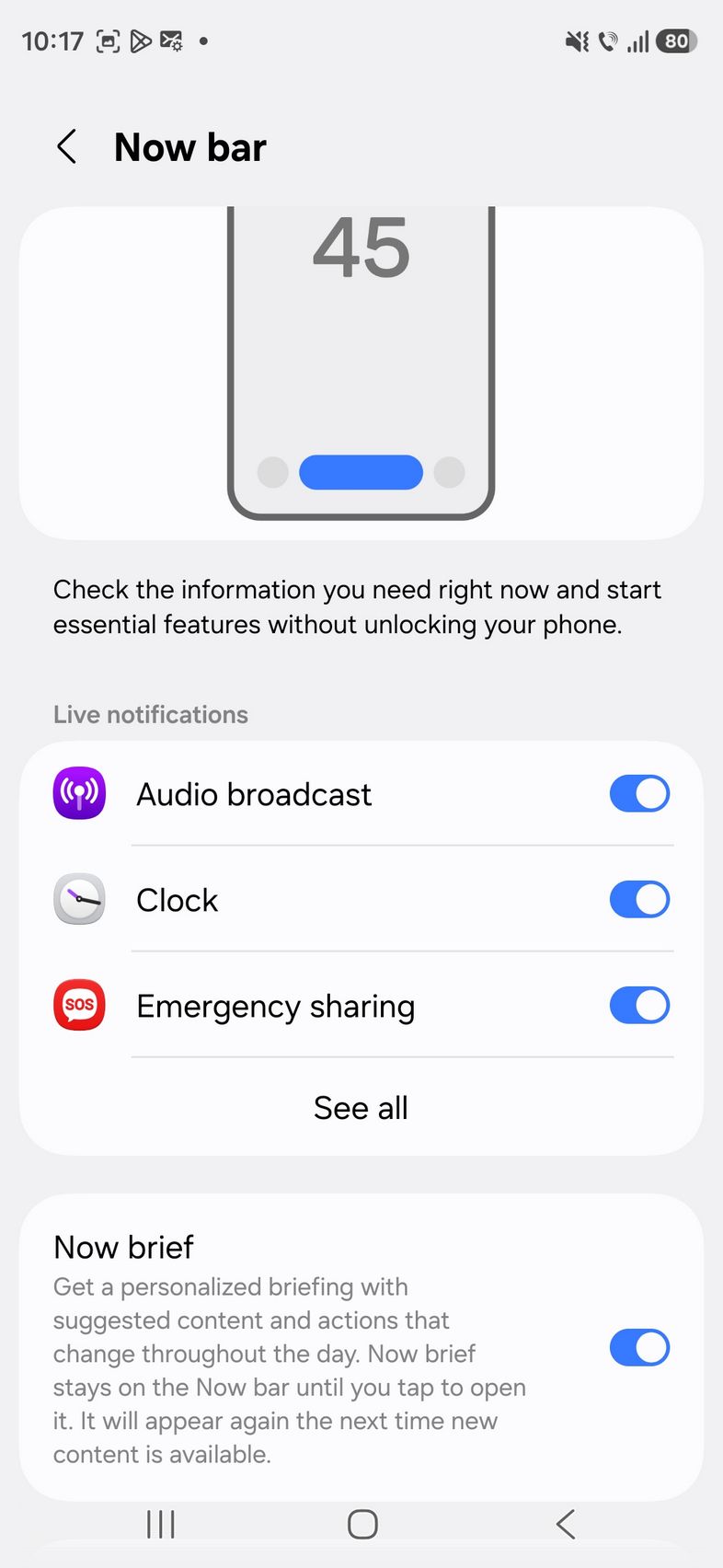Disable the Clock live notification switch
Screen dimensions: 723x1568
638,900
